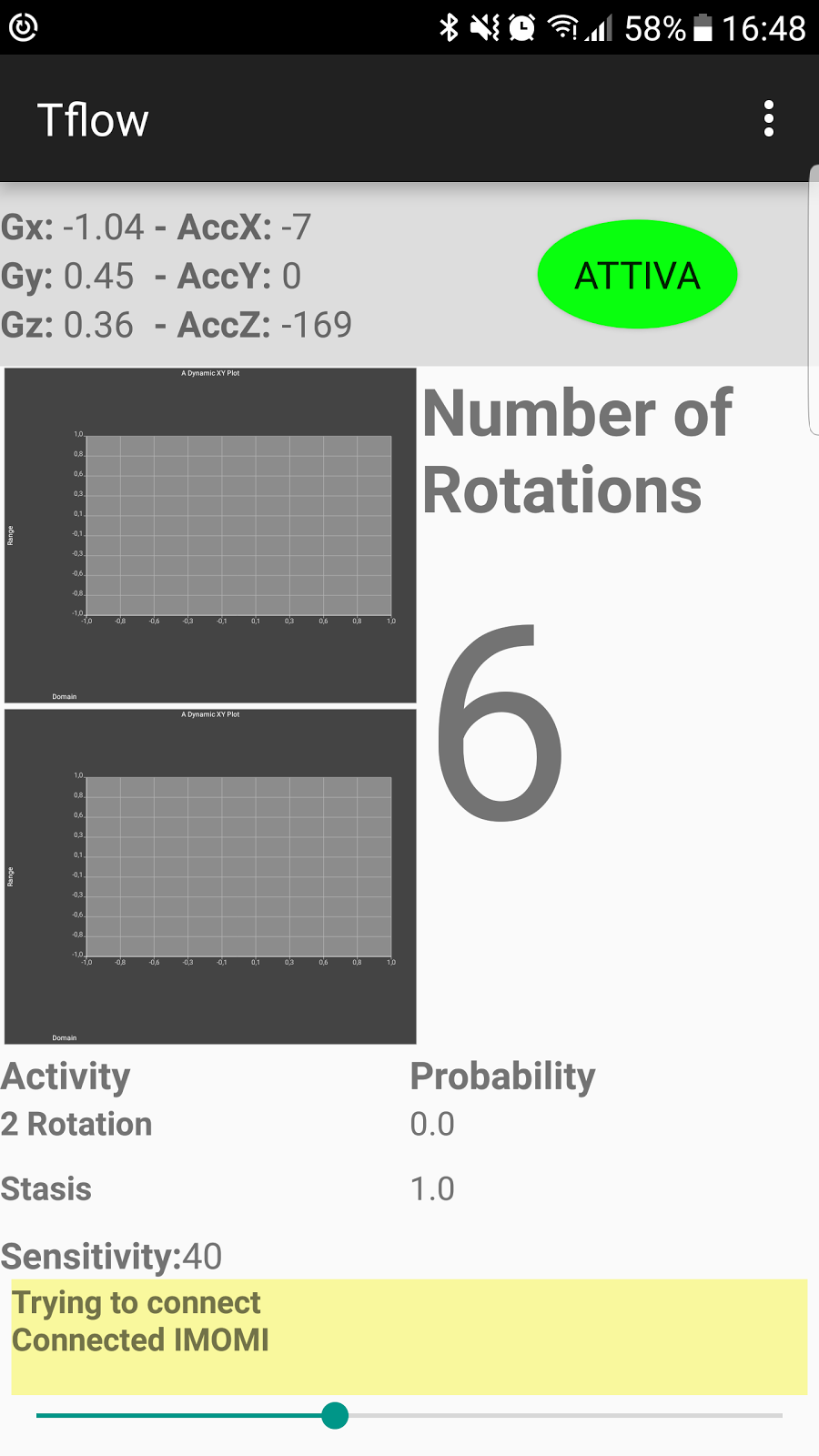Tap the sensitivity slider handle
The height and width of the screenshot is (1456, 819).
(335, 1415)
